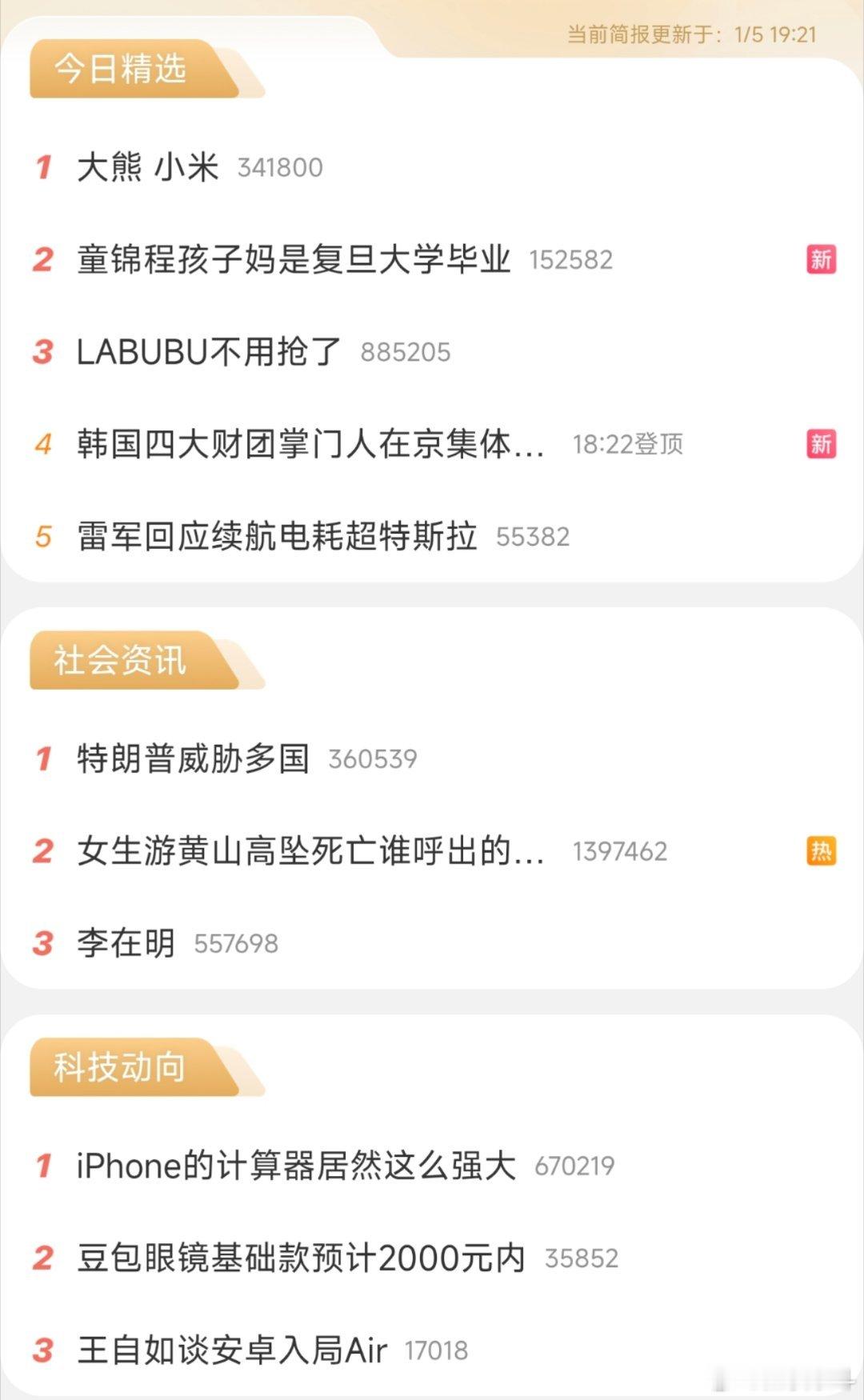Image resolution: width=864 pixels, height=1400 pixels.
Task: Click the view count 1397462 on 黄山 topic
Action: pos(620,853)
